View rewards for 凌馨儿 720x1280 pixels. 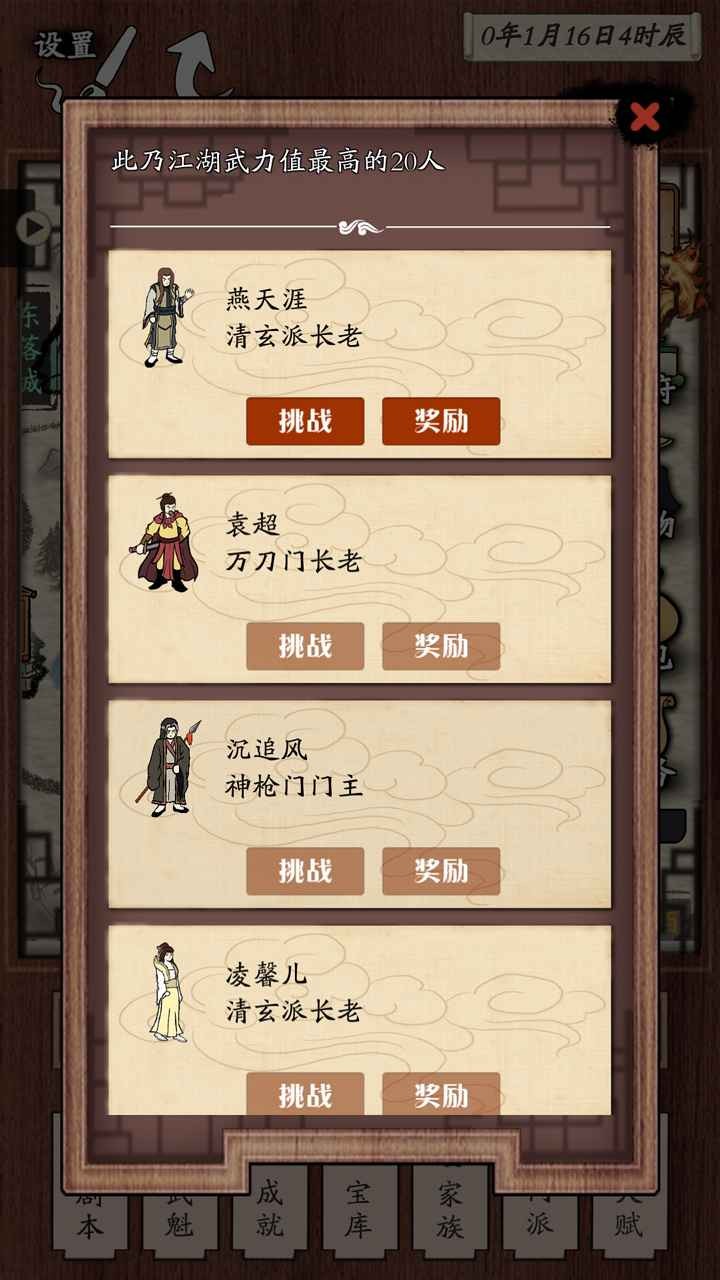pyautogui.click(x=441, y=1094)
